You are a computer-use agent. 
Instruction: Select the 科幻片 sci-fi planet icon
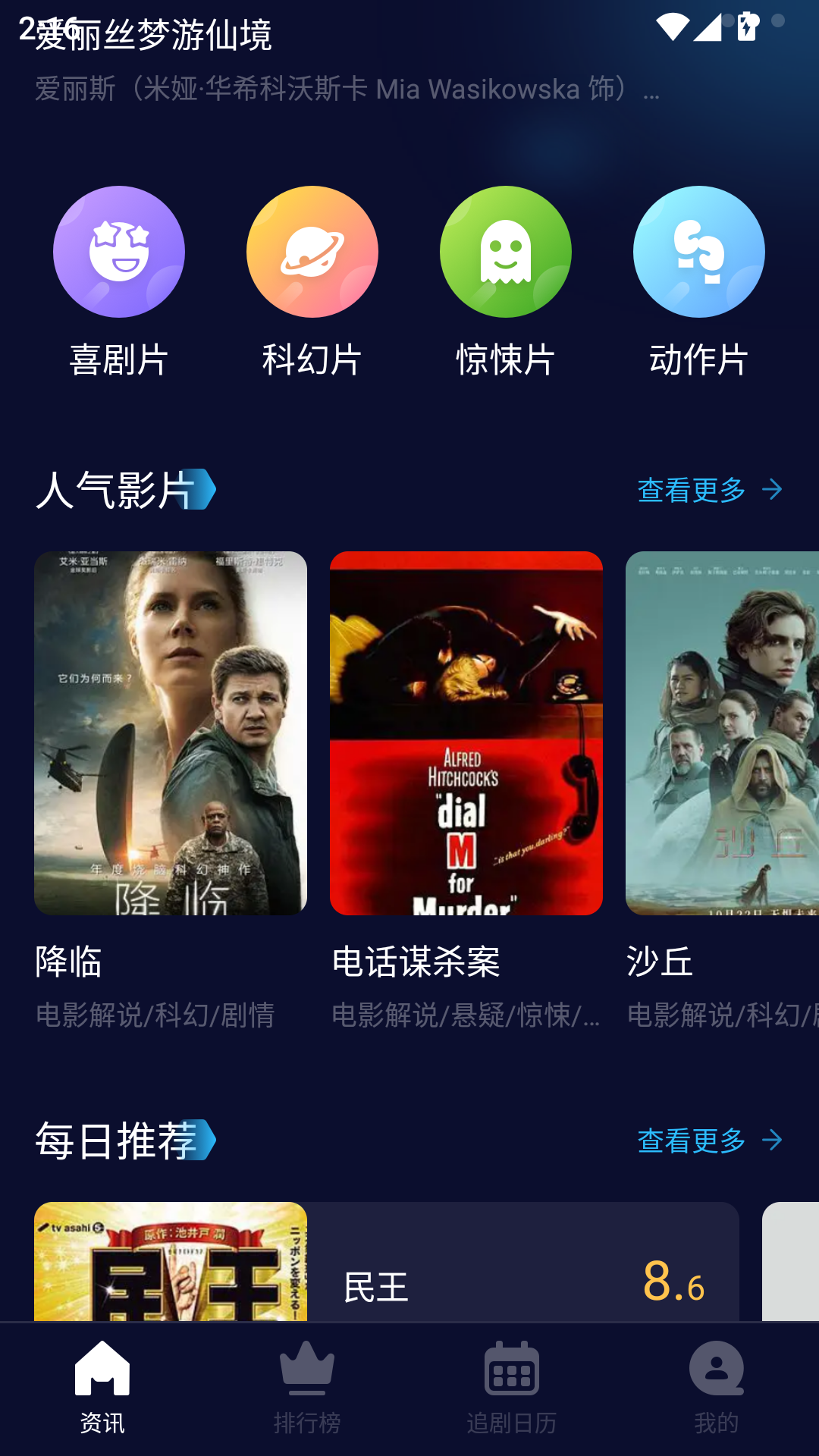click(x=312, y=252)
